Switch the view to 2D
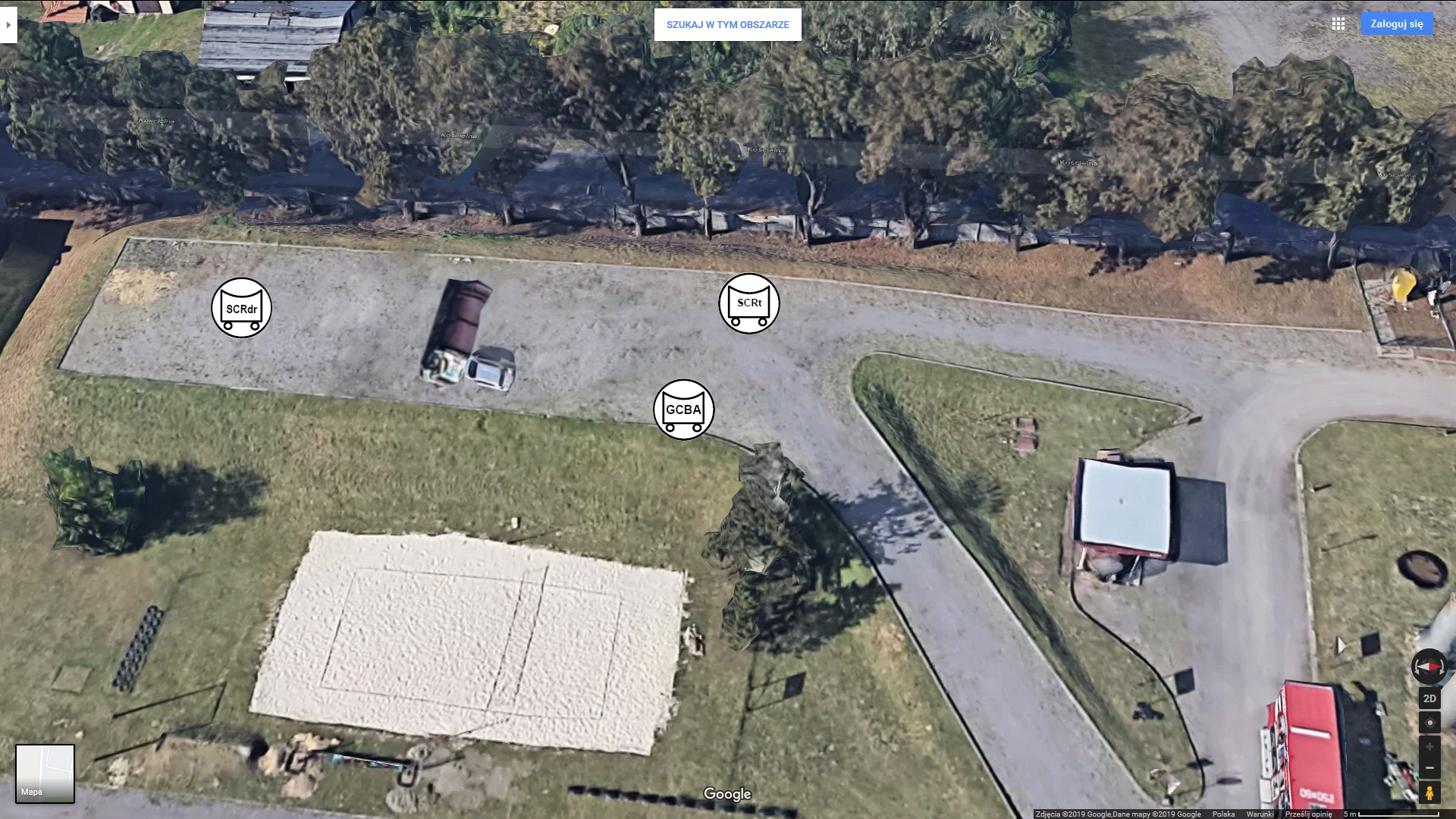Screen dimensions: 1456x819 tap(1429, 698)
